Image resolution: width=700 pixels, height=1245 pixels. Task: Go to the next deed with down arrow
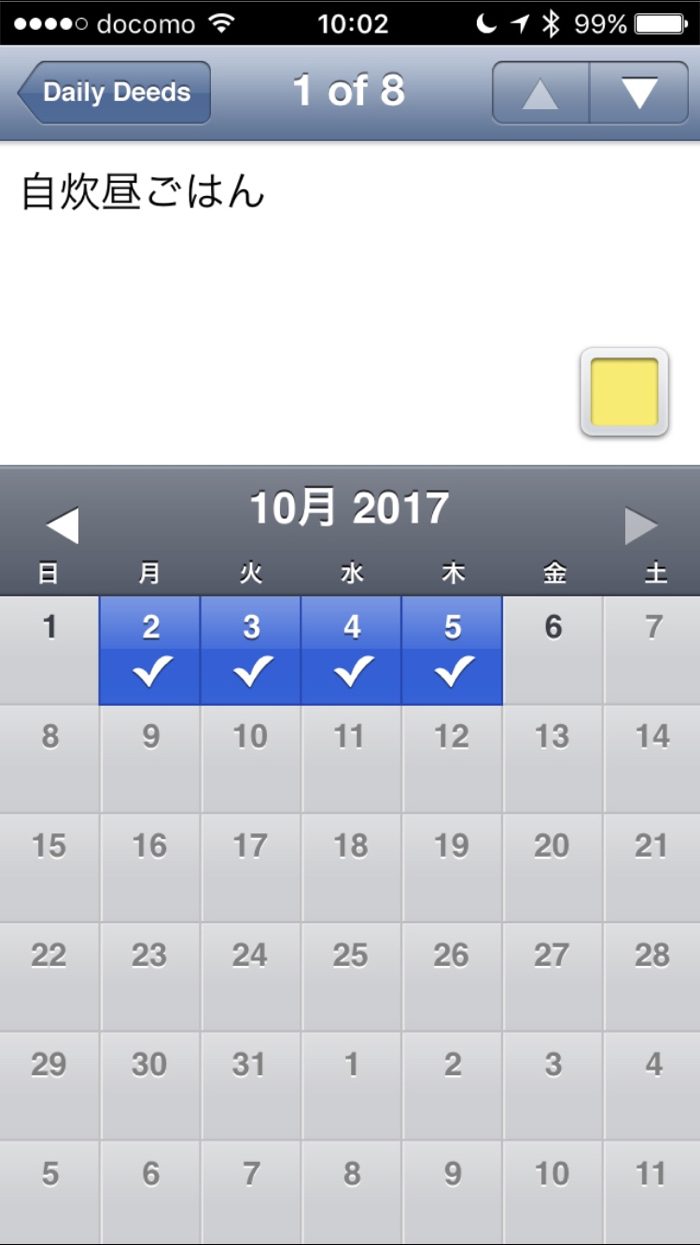pyautogui.click(x=639, y=93)
